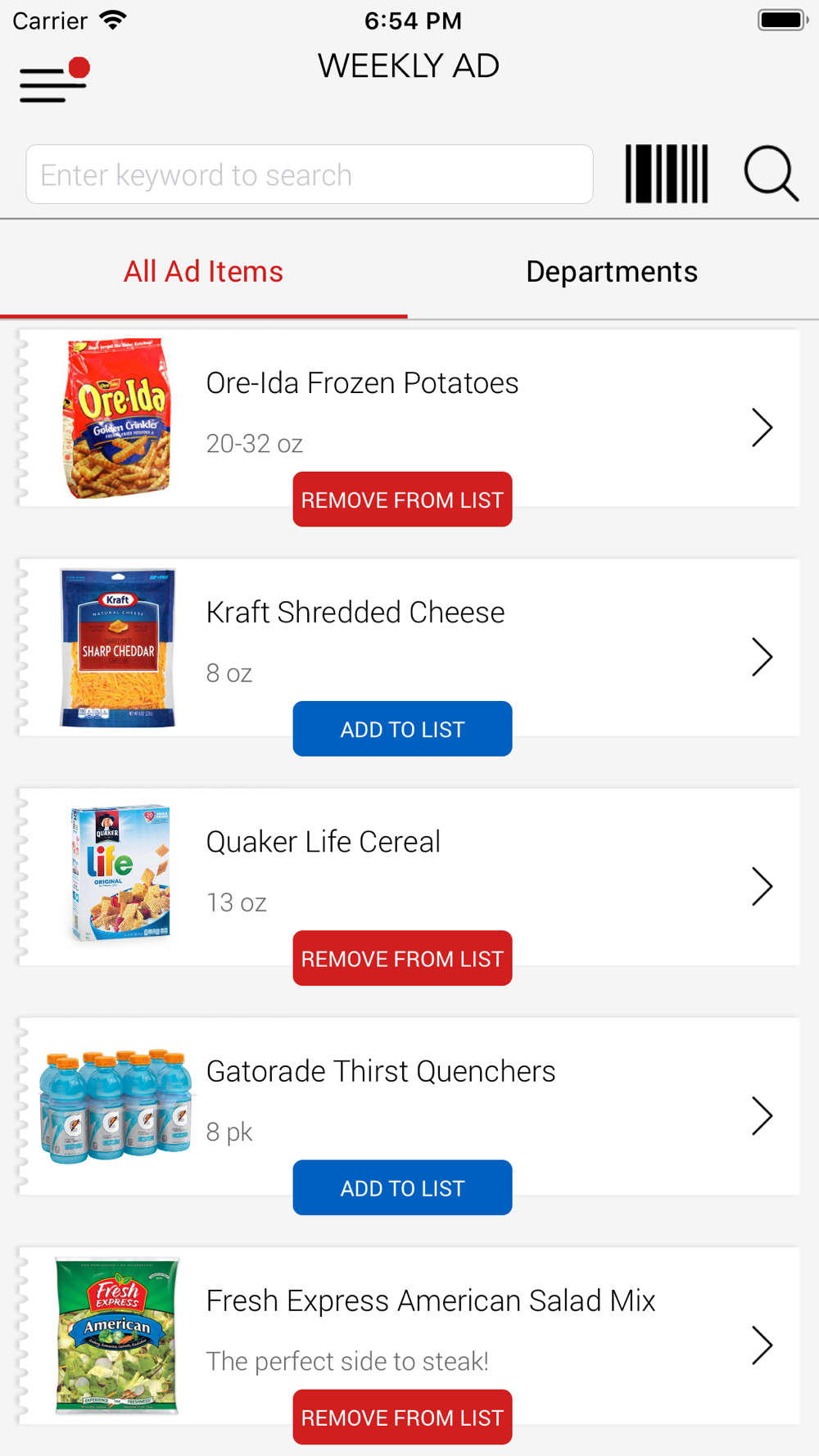Tap the keyword search field
This screenshot has width=819, height=1456.
(x=309, y=174)
